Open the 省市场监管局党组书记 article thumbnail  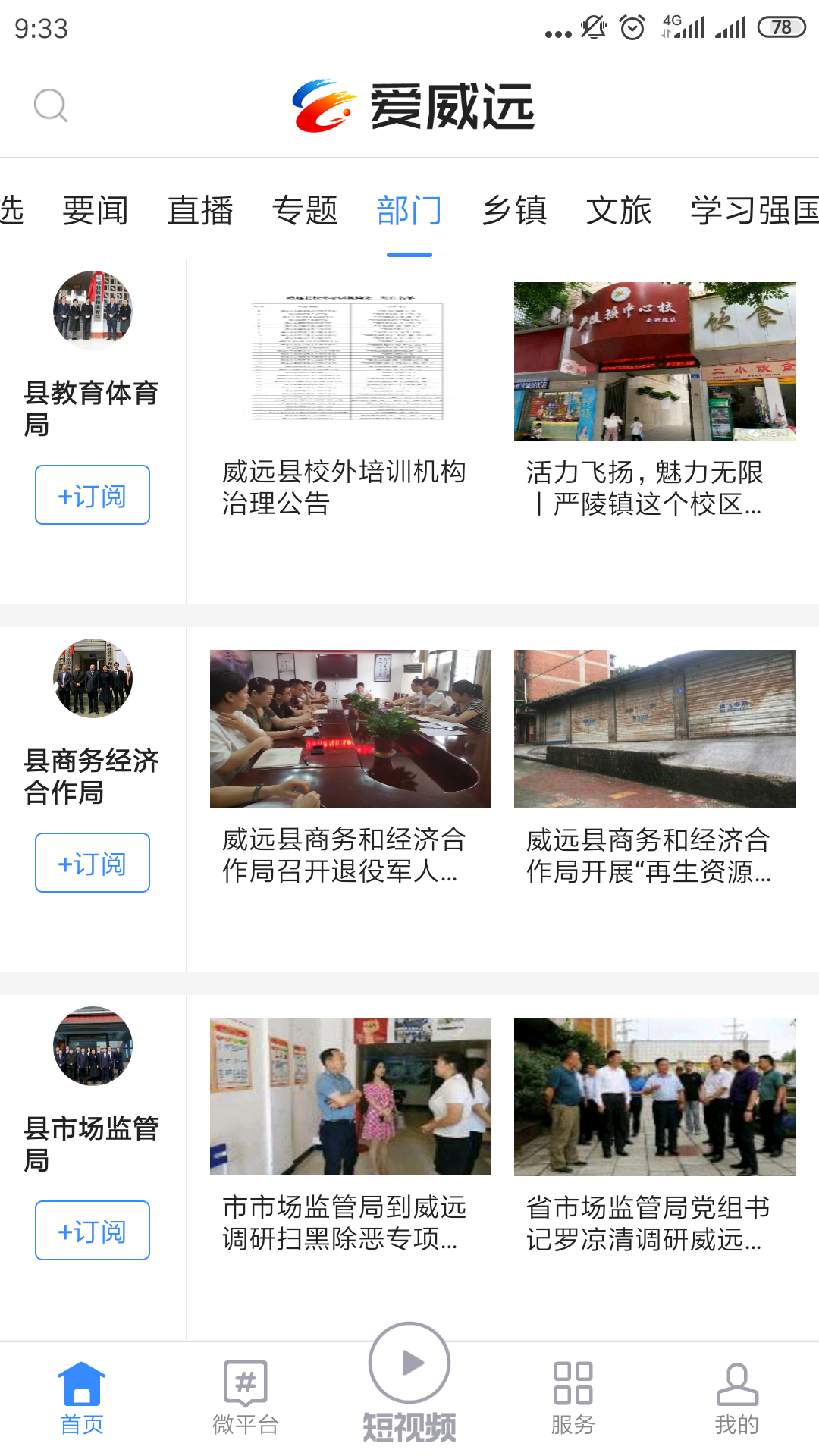click(x=654, y=1094)
